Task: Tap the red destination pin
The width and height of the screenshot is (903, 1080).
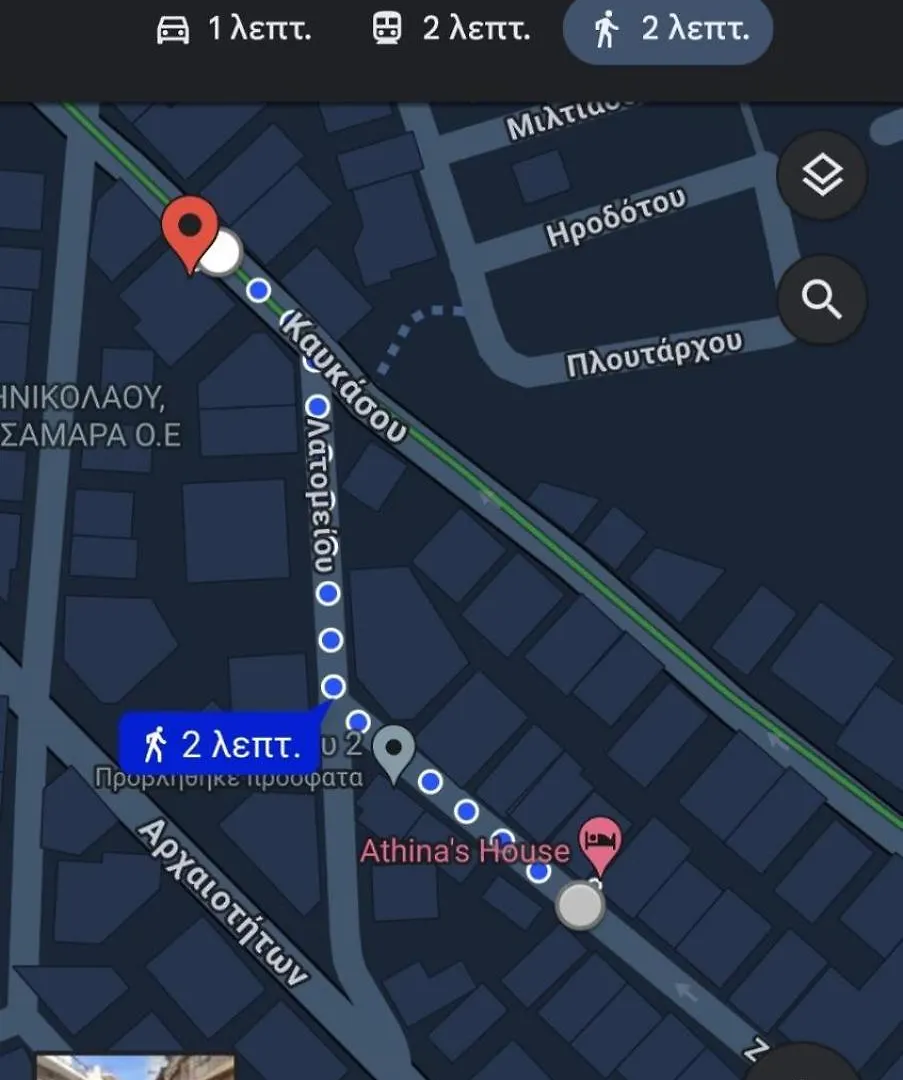Action: (x=189, y=230)
